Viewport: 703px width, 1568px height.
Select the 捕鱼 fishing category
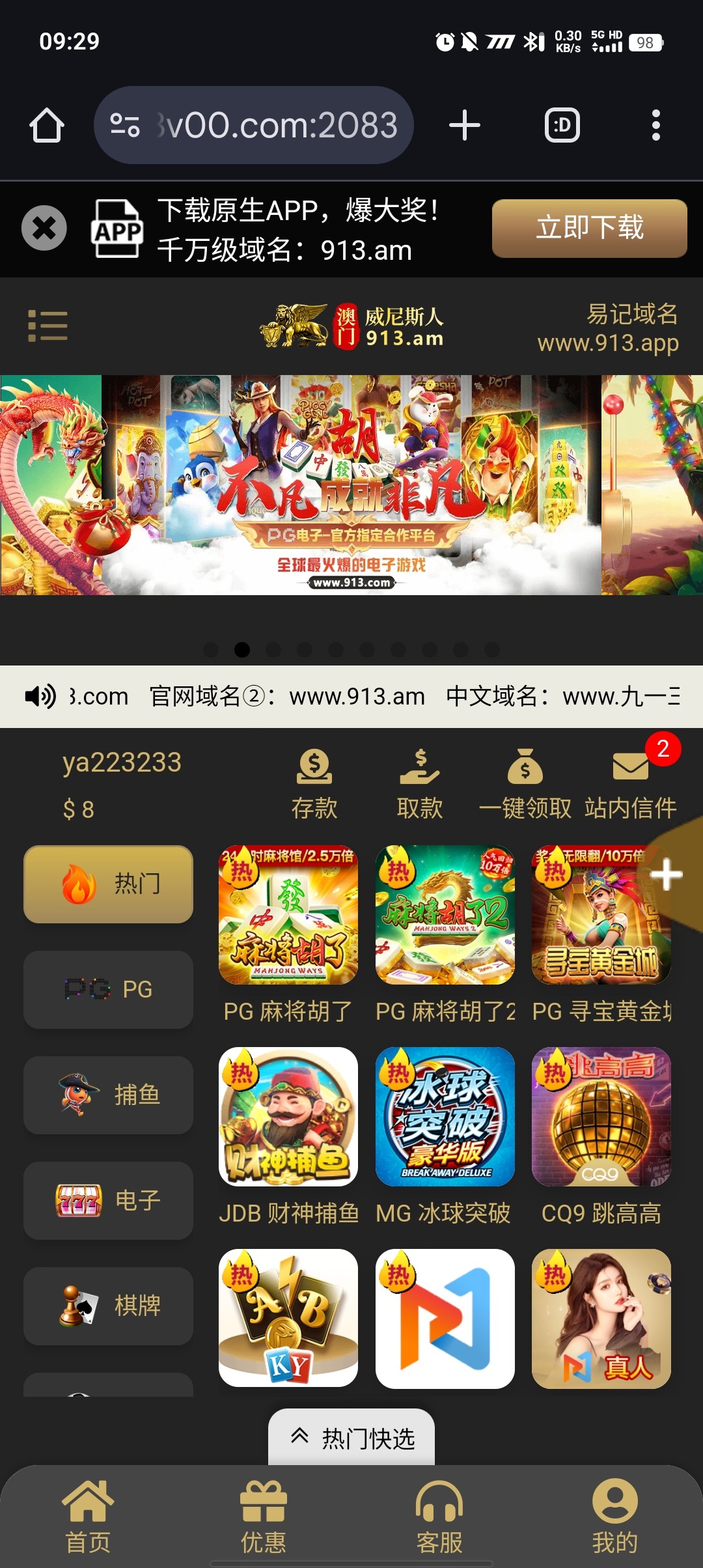coord(108,1095)
